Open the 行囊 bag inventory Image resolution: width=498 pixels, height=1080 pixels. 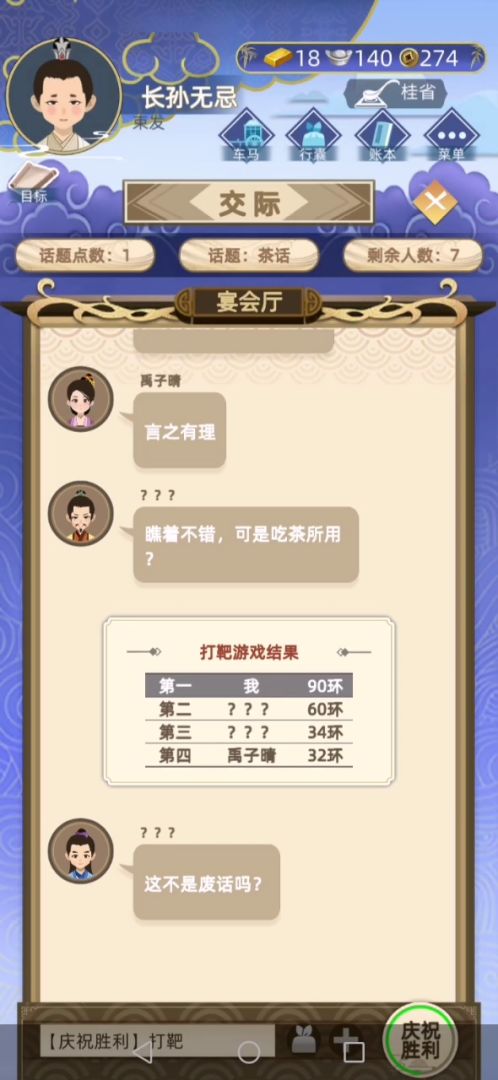tap(313, 136)
